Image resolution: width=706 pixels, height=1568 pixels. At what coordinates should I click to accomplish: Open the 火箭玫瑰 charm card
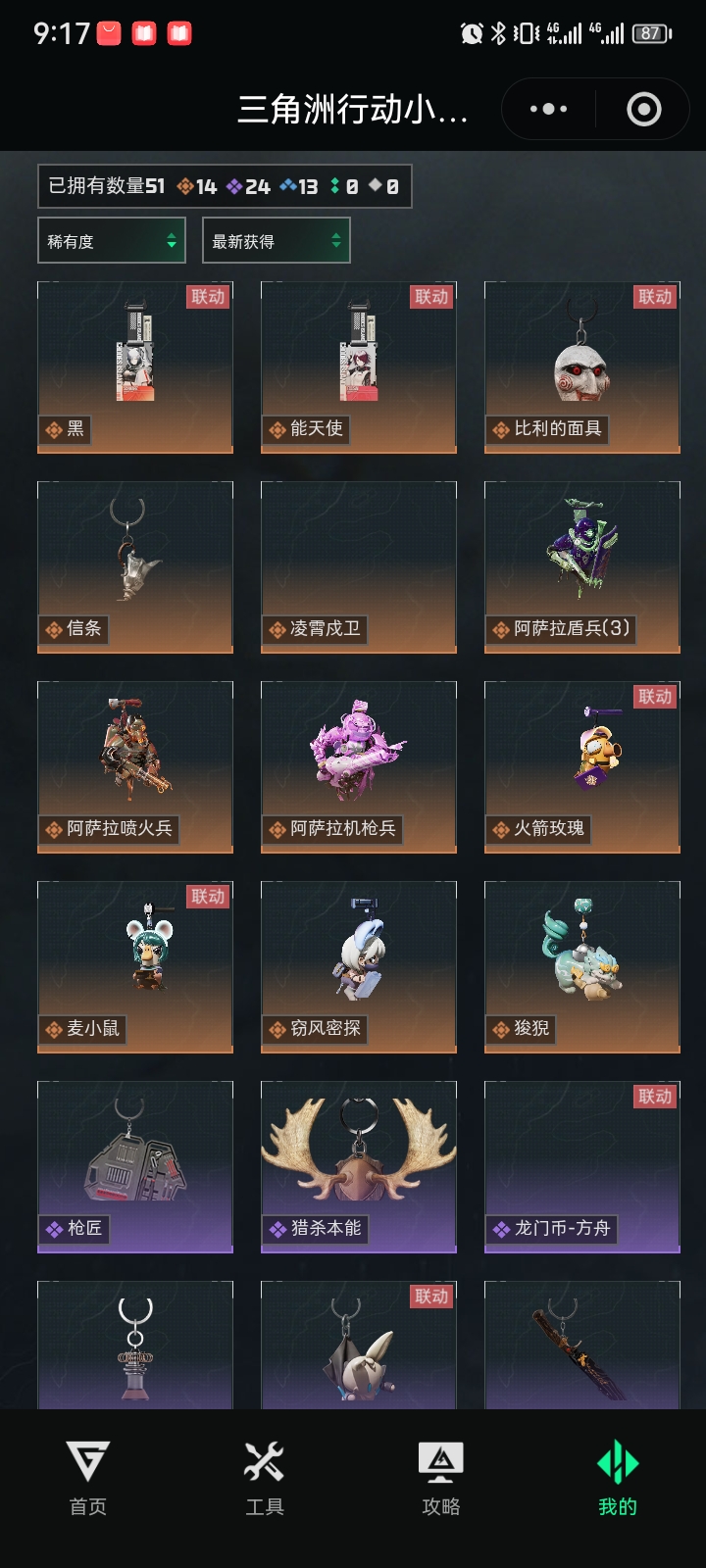[582, 767]
